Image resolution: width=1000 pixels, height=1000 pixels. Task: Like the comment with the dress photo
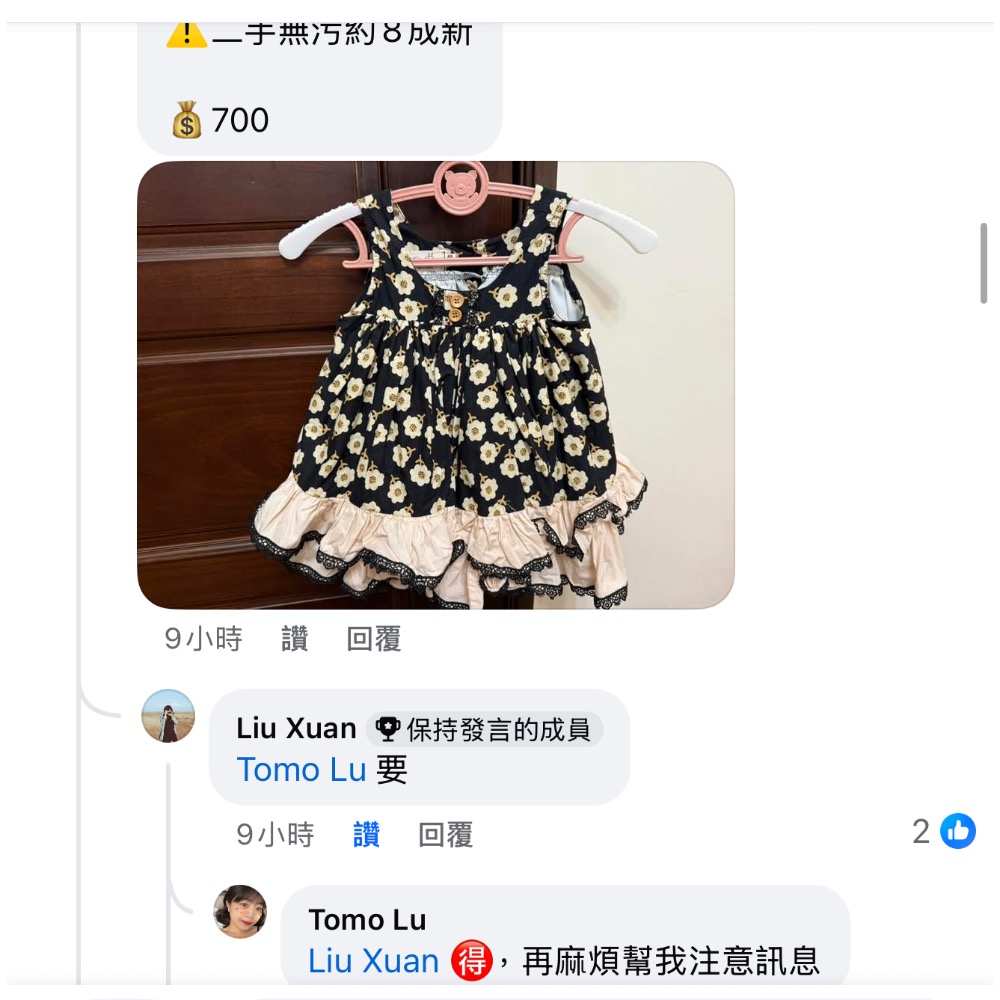point(294,640)
